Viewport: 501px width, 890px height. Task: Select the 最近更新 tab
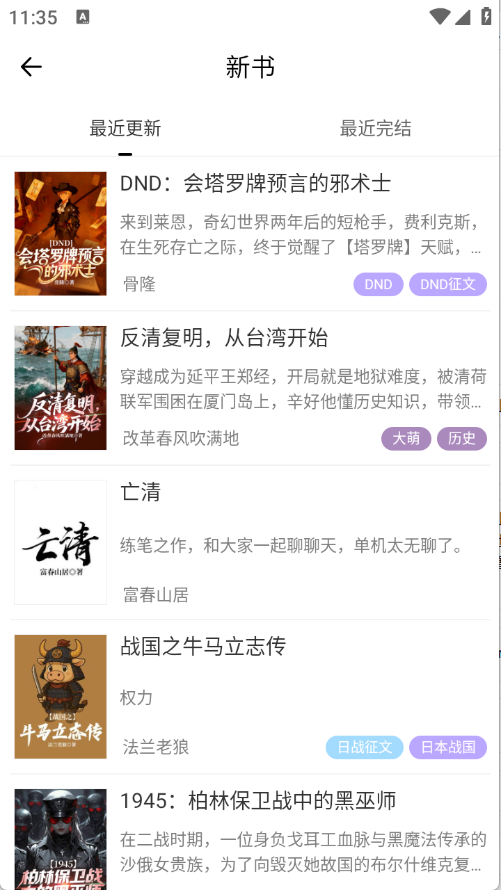tap(125, 128)
